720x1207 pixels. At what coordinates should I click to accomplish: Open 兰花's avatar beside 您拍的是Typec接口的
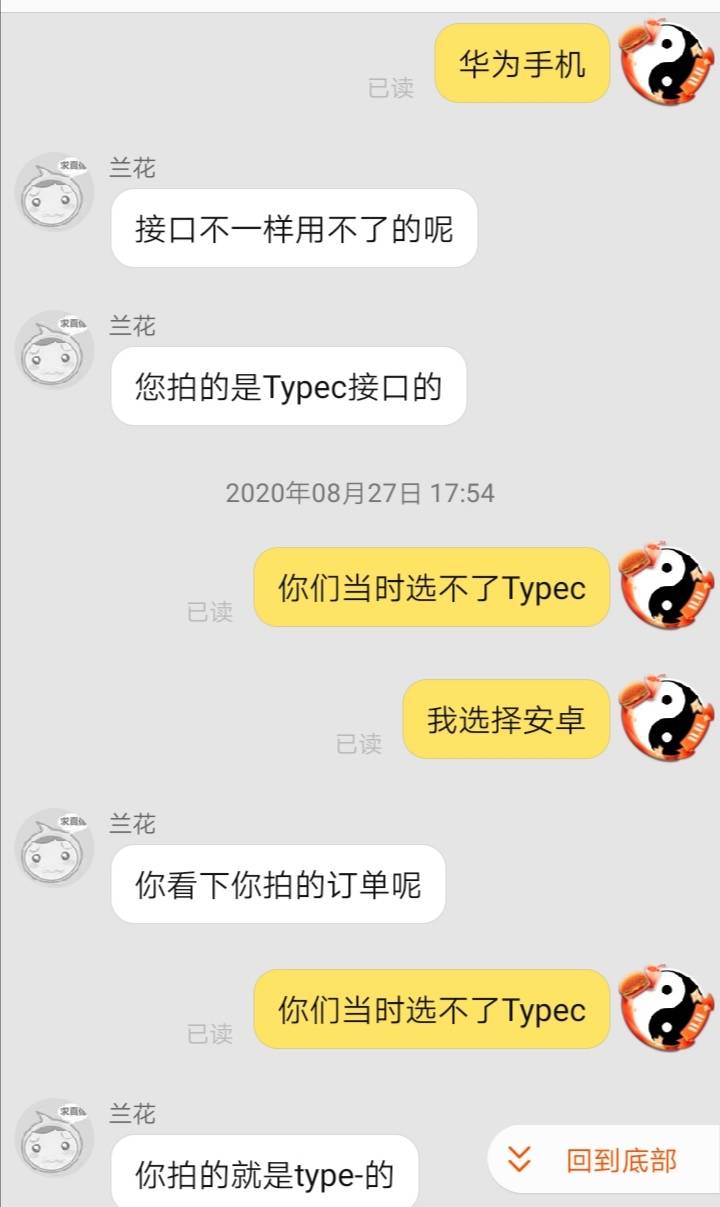(55, 350)
